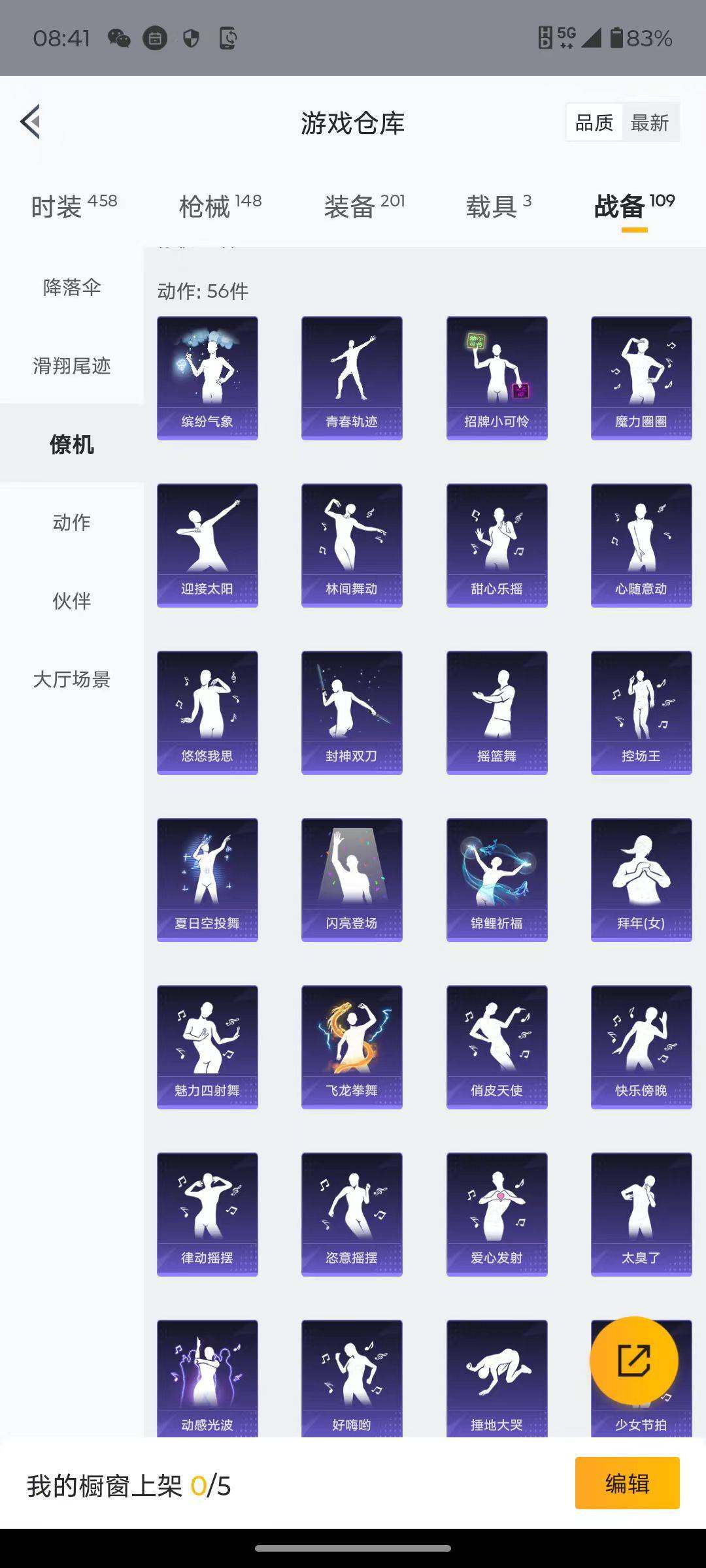The height and width of the screenshot is (1568, 706).
Task: Select the 爱心发射 emote
Action: click(497, 1212)
